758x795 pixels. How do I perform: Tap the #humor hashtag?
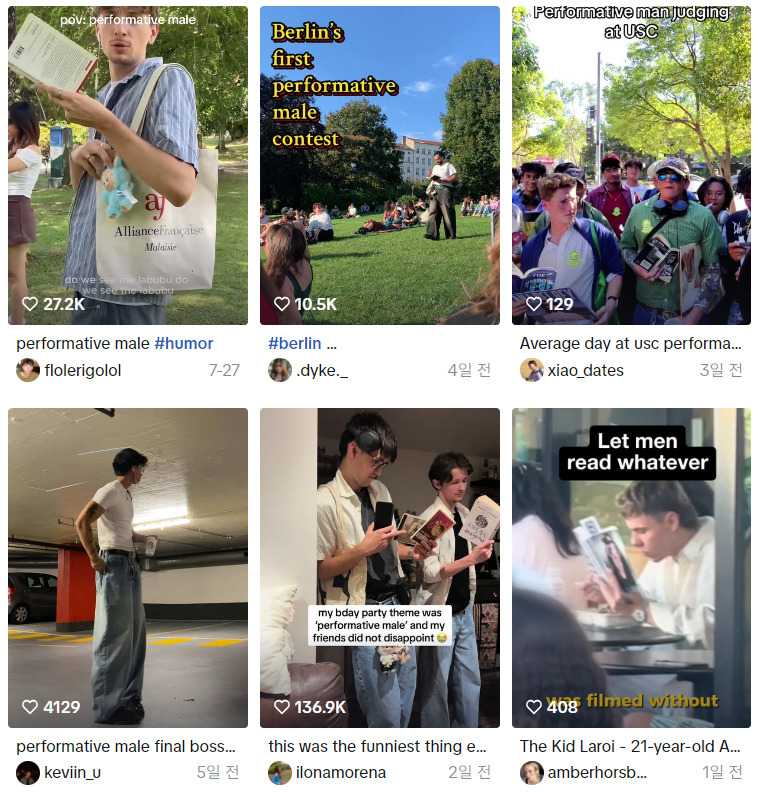(x=184, y=343)
